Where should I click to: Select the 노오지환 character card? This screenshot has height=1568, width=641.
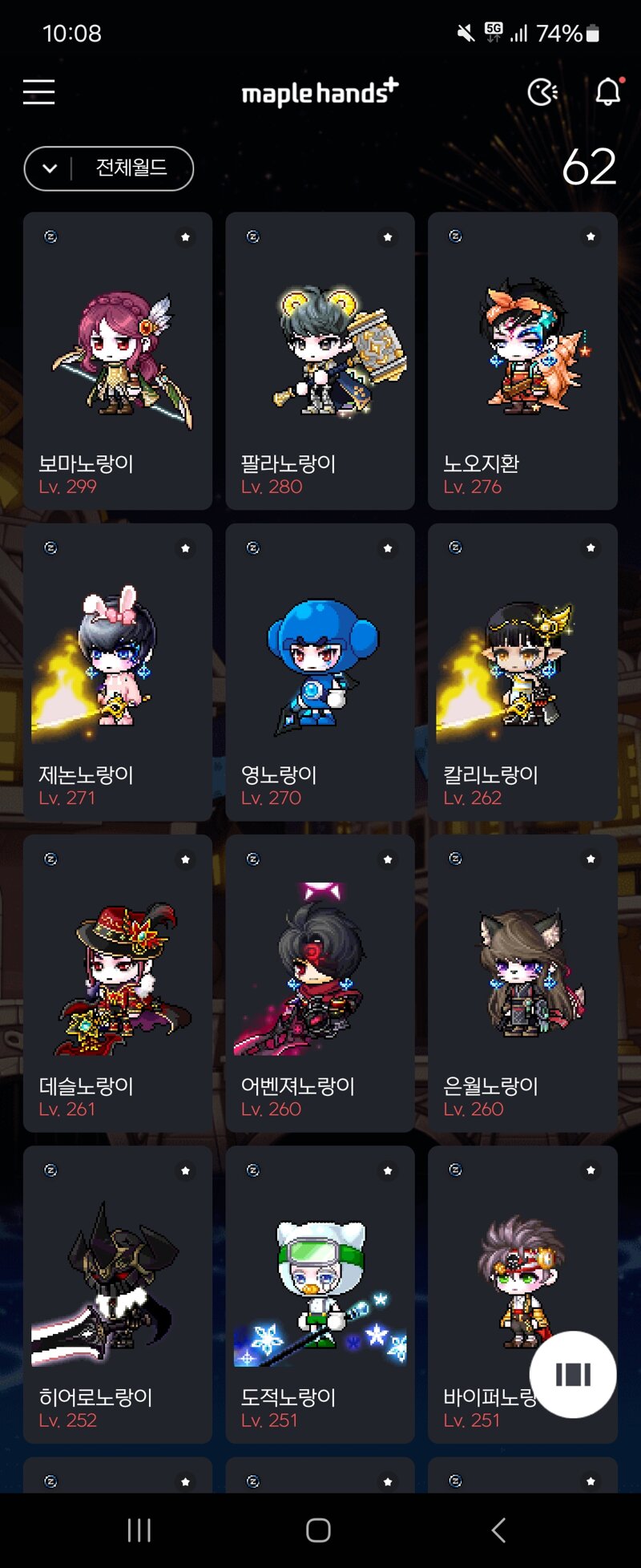click(522, 361)
